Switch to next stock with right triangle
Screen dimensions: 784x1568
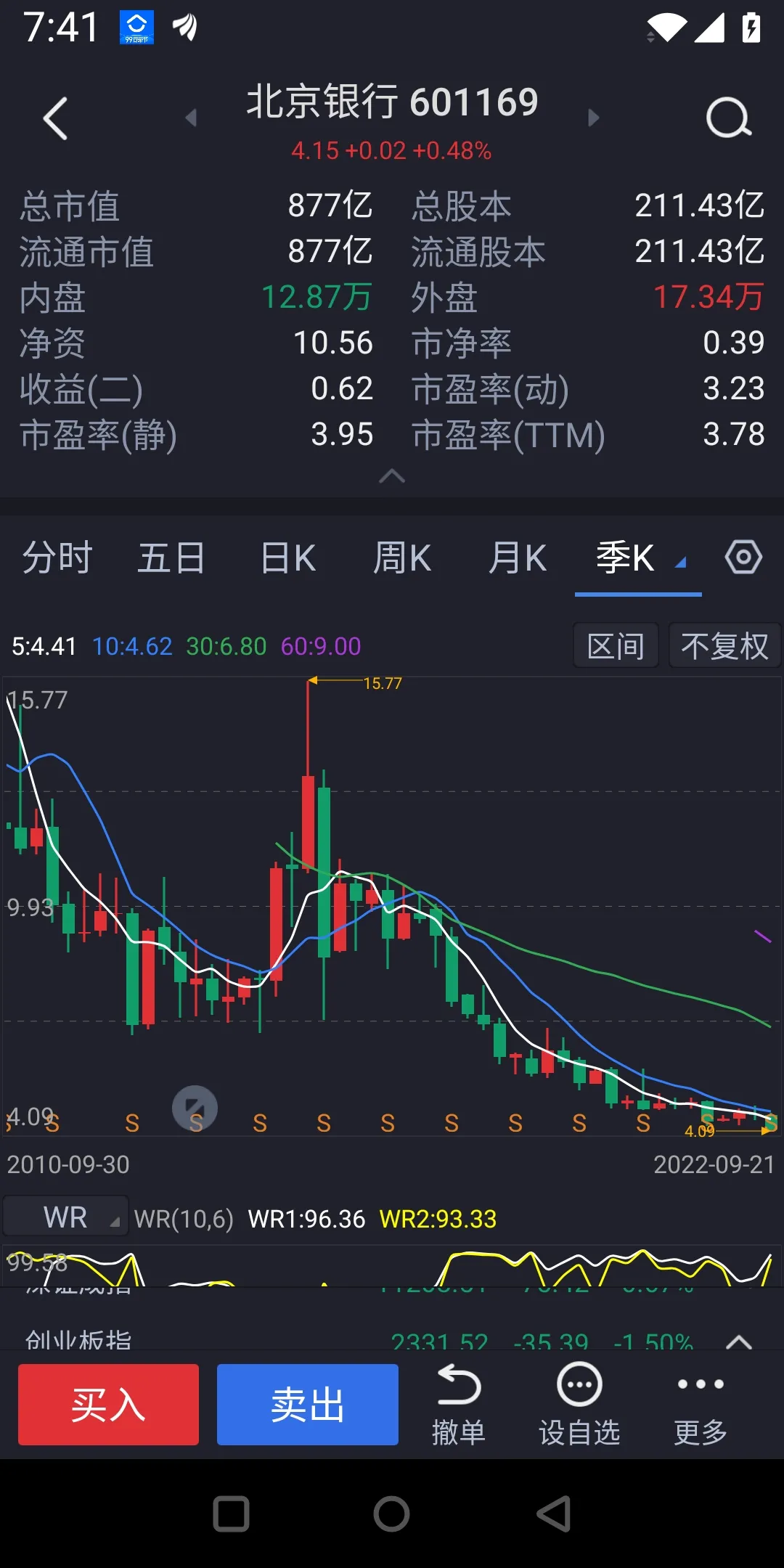click(593, 118)
